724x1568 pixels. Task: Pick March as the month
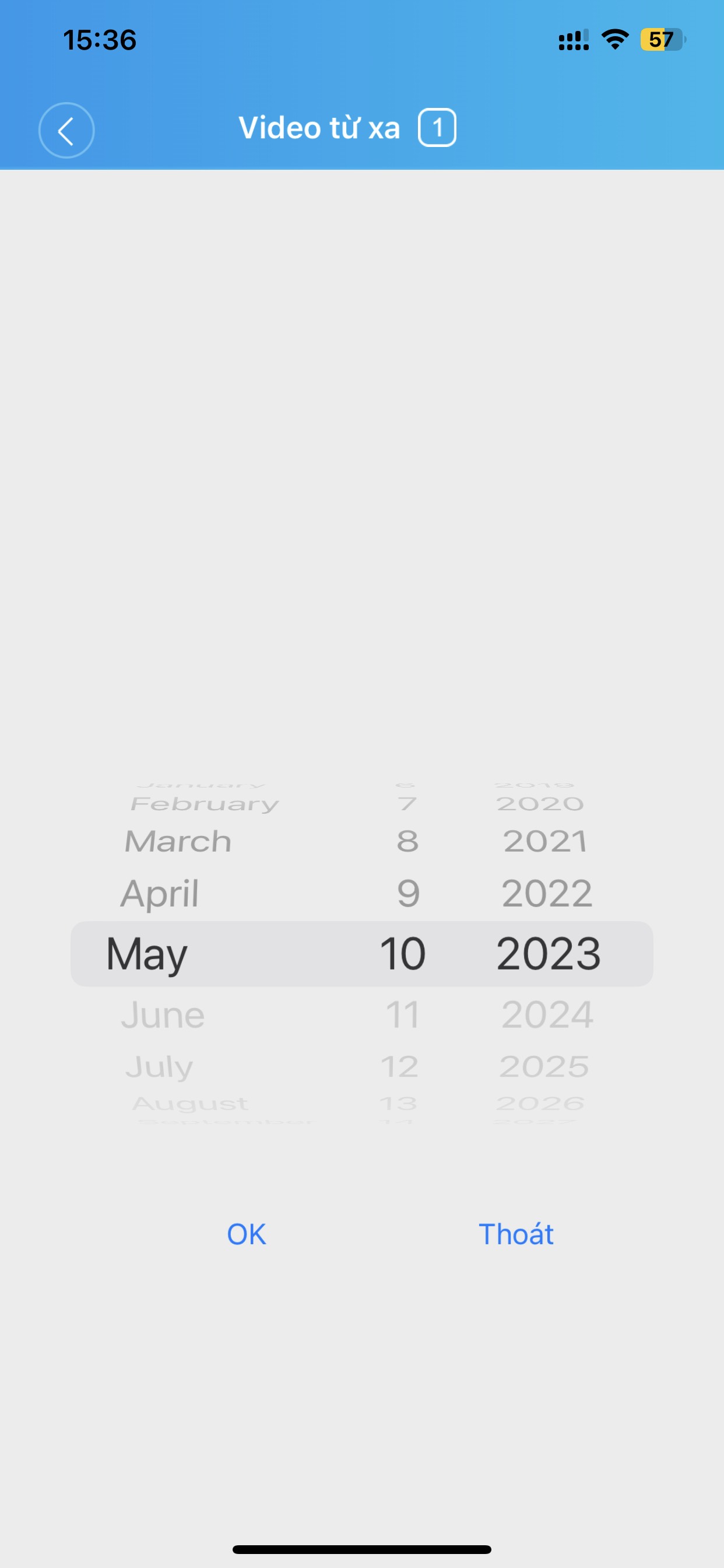click(x=178, y=841)
